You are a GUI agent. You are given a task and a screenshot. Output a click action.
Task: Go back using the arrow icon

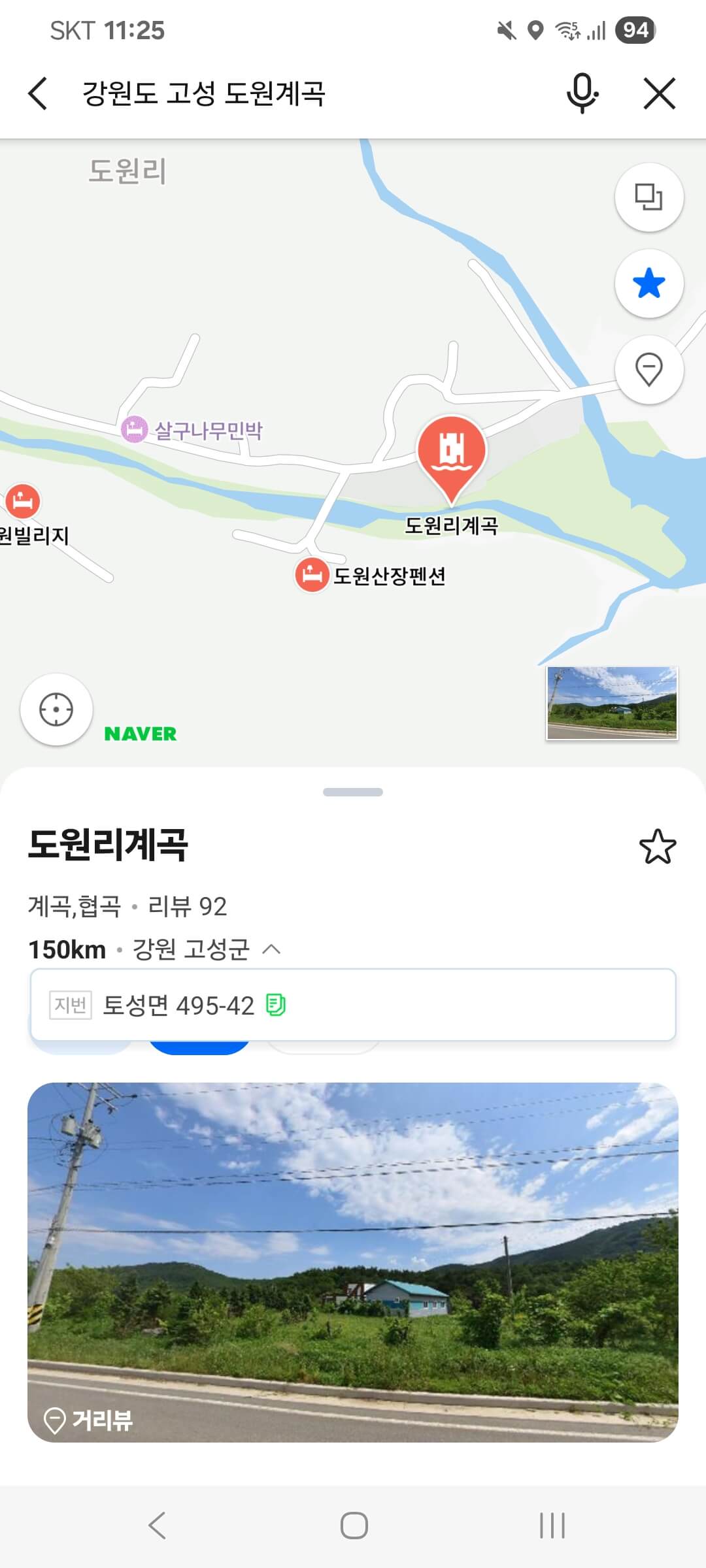(37, 93)
